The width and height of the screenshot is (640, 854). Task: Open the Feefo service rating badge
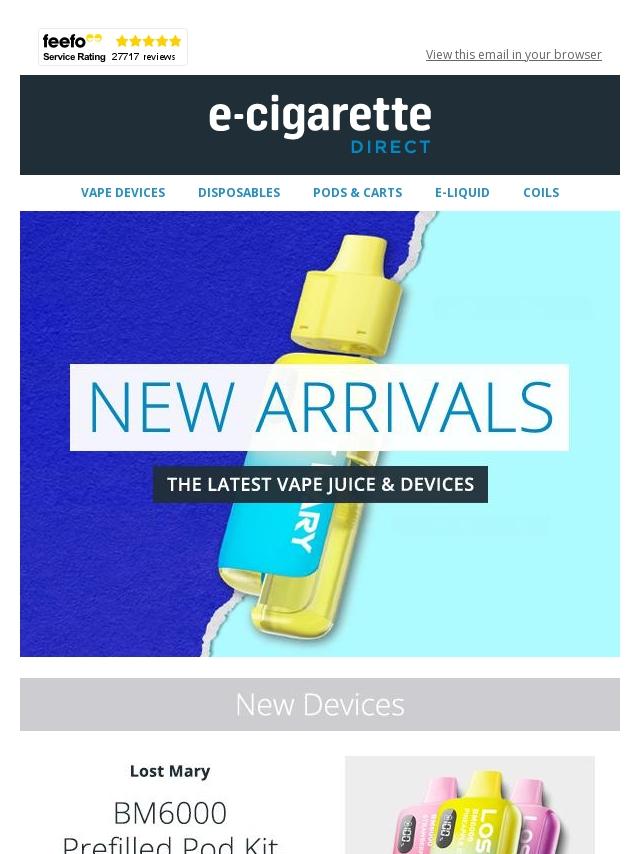pyautogui.click(x=113, y=47)
